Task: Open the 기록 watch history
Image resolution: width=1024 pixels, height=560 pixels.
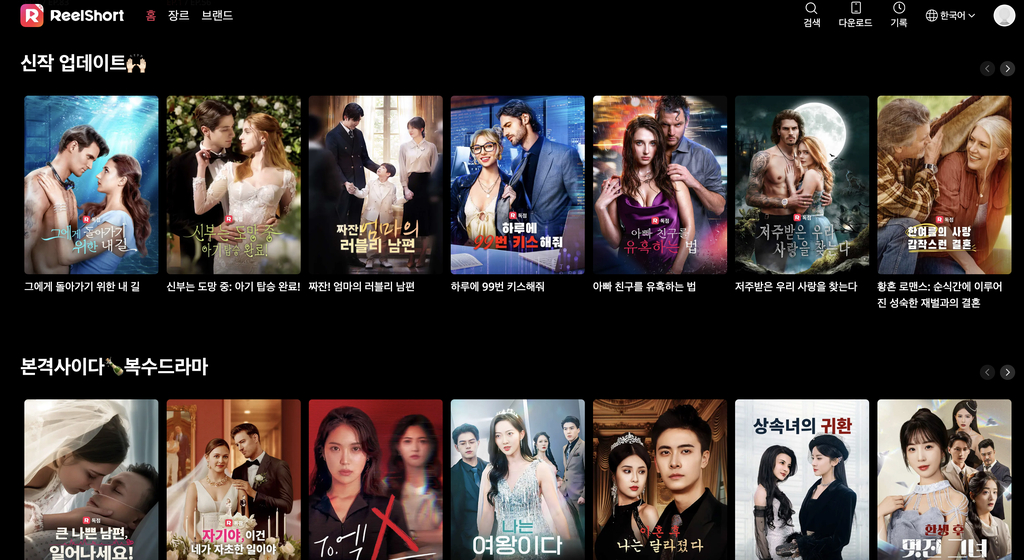Action: 899,14
